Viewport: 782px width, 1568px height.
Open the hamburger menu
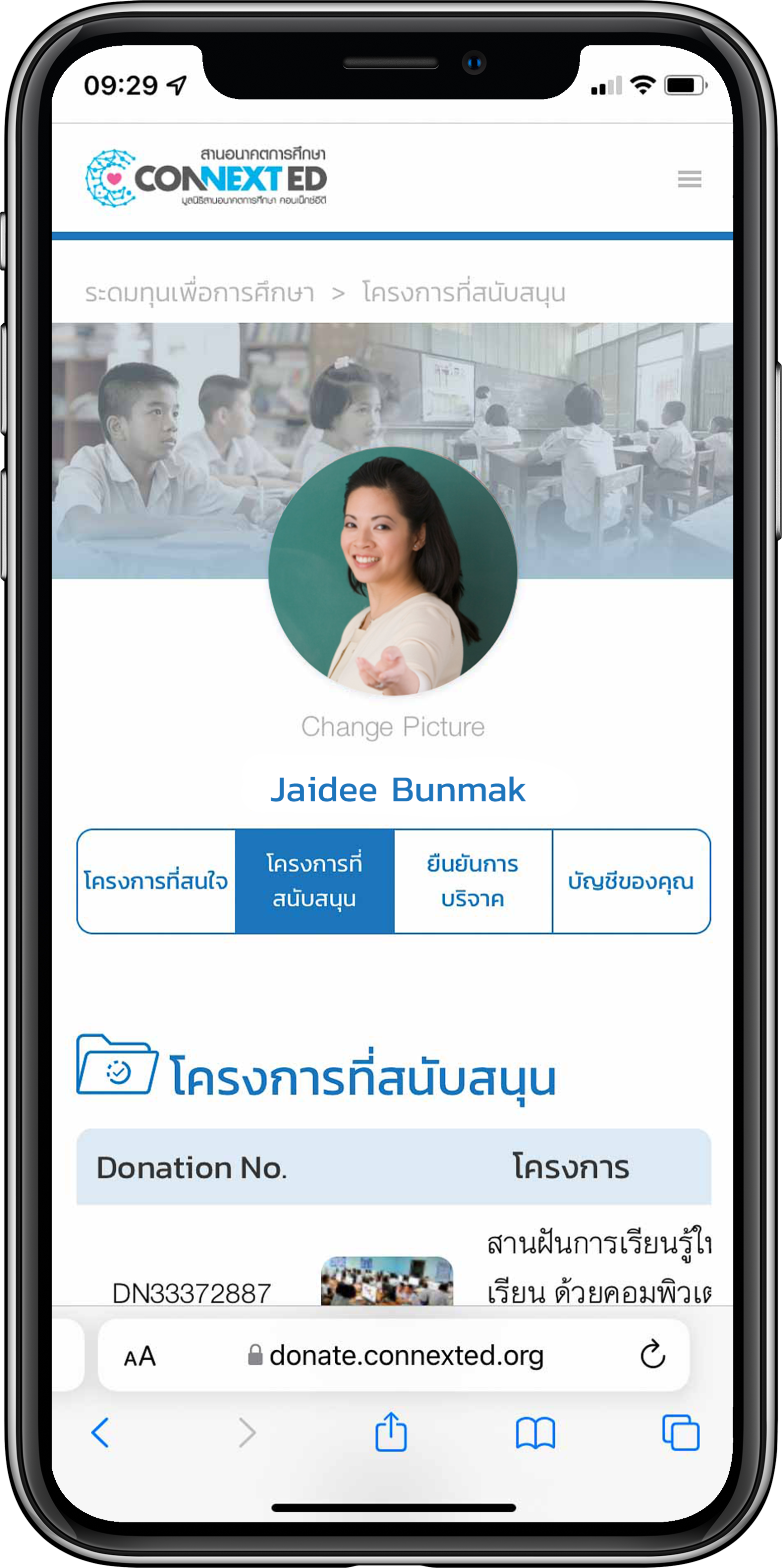690,179
